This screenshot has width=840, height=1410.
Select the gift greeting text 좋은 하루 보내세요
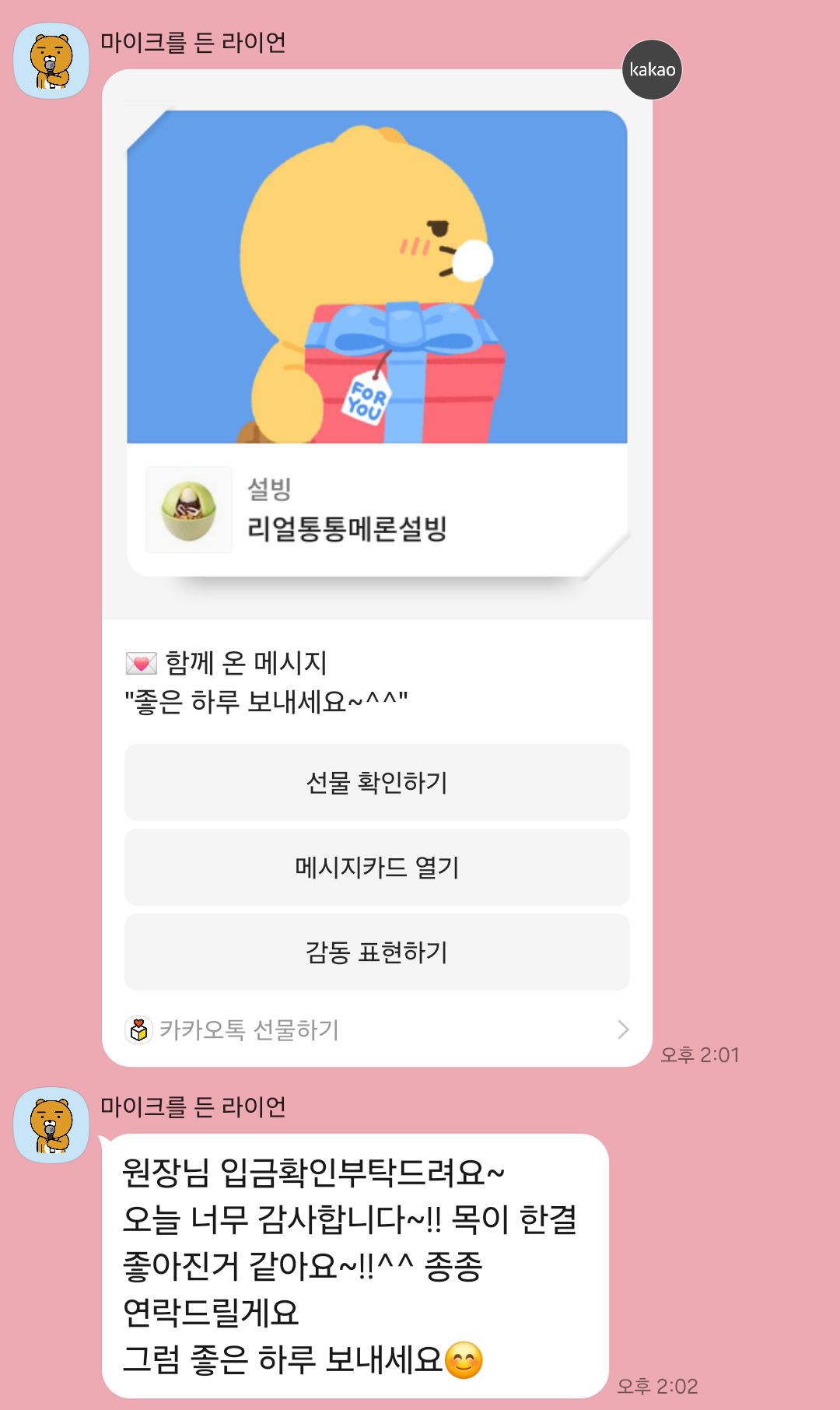coord(264,700)
